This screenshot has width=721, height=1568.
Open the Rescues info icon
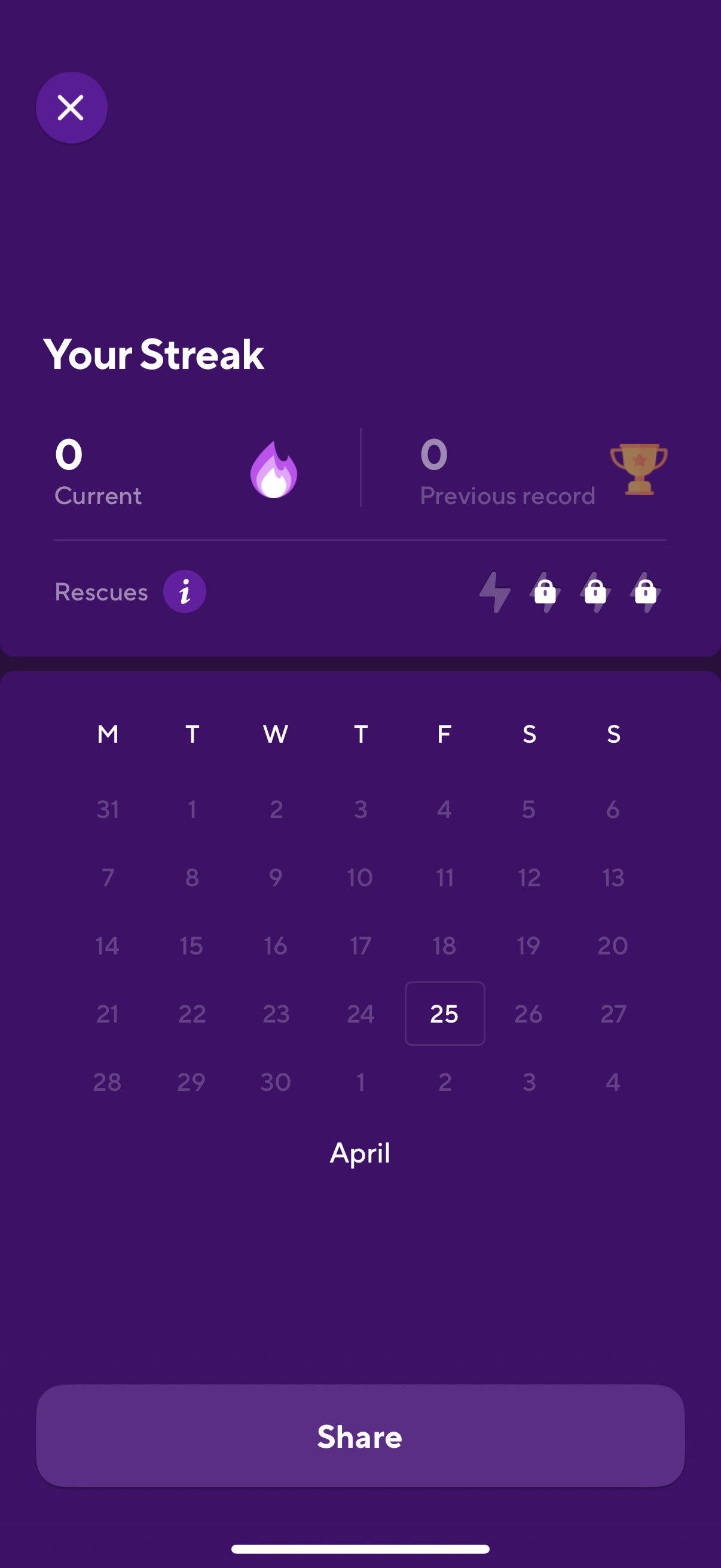tap(184, 591)
